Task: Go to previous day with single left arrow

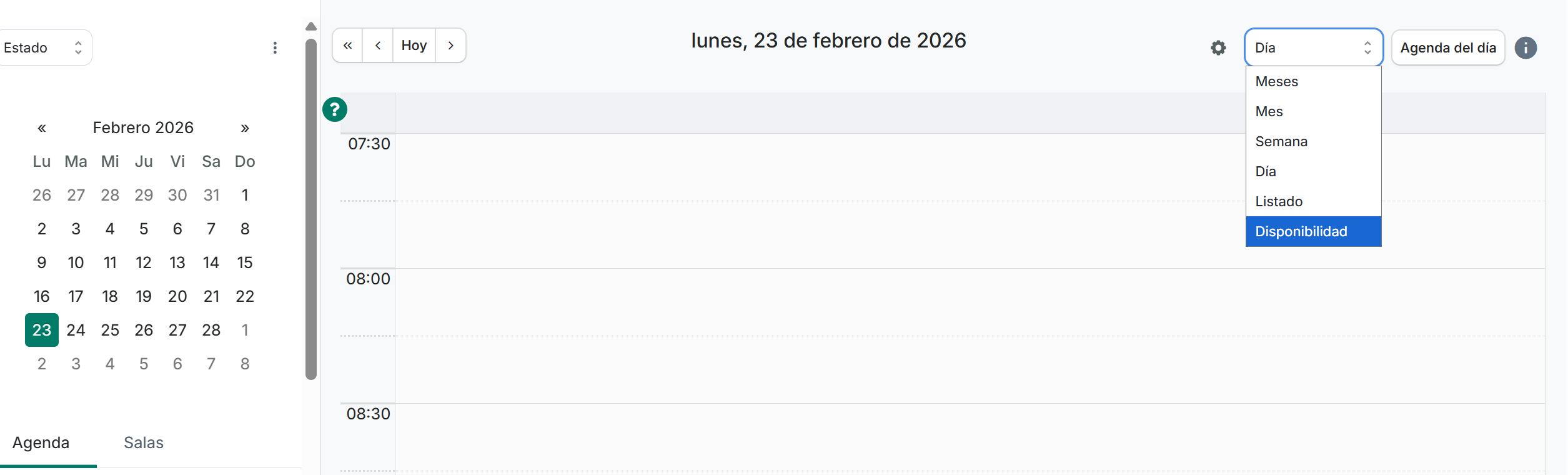Action: coord(378,46)
